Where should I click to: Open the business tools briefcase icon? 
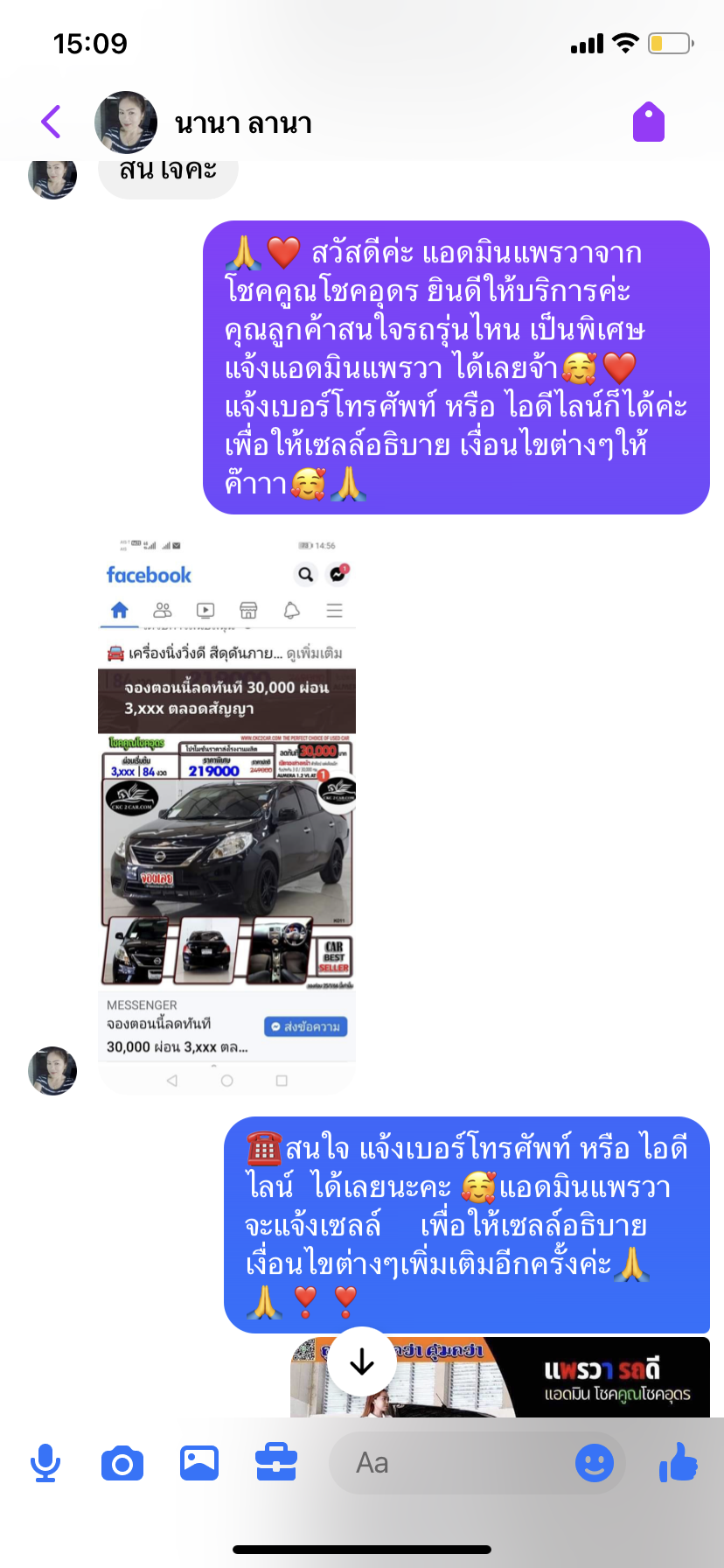276,1463
